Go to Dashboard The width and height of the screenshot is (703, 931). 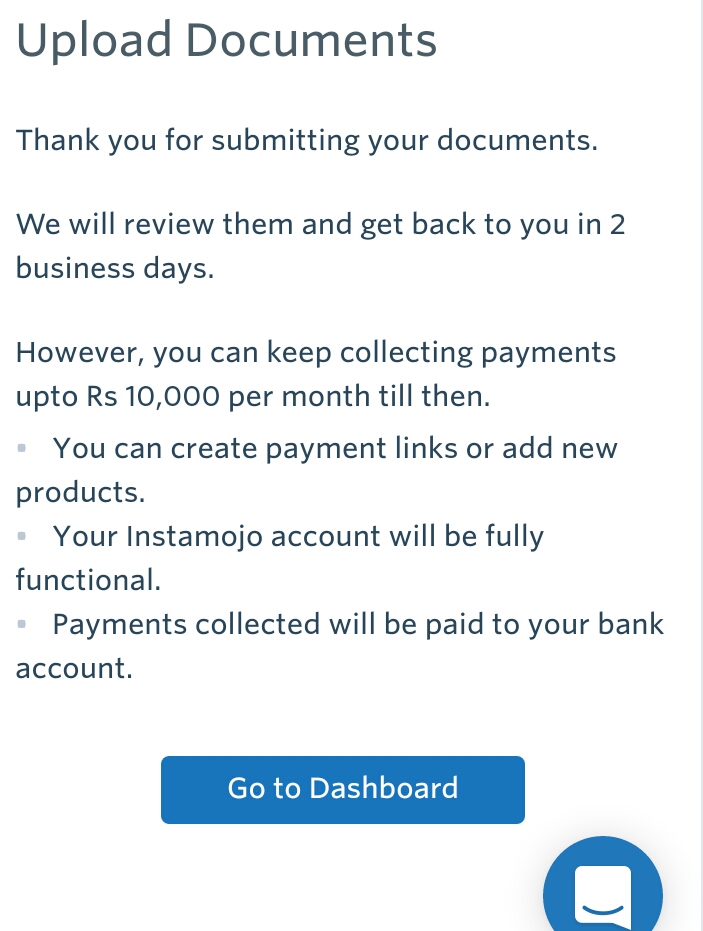click(x=342, y=789)
